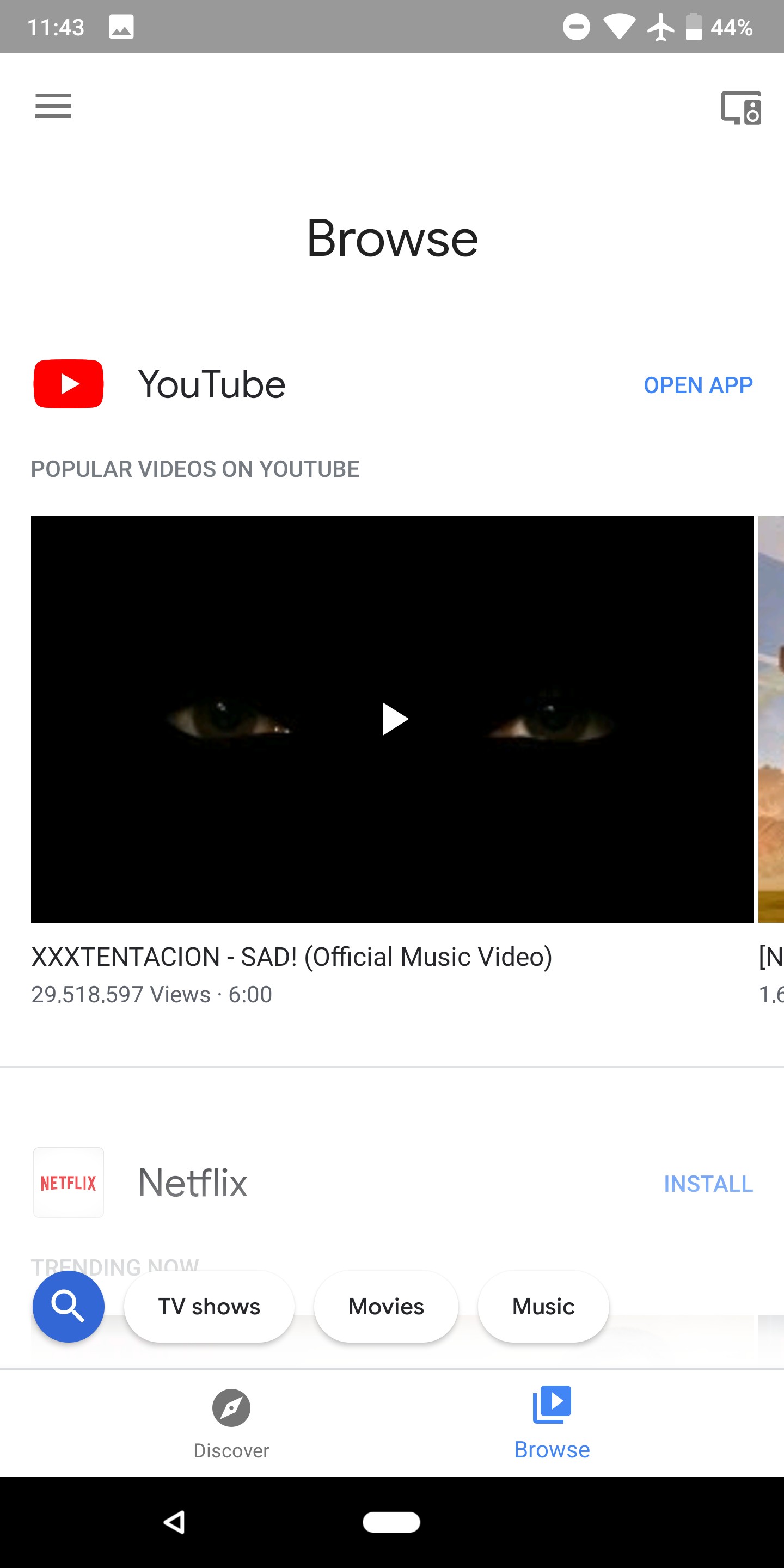Tap OPEN APP for YouTube
784x1568 pixels.
[697, 385]
